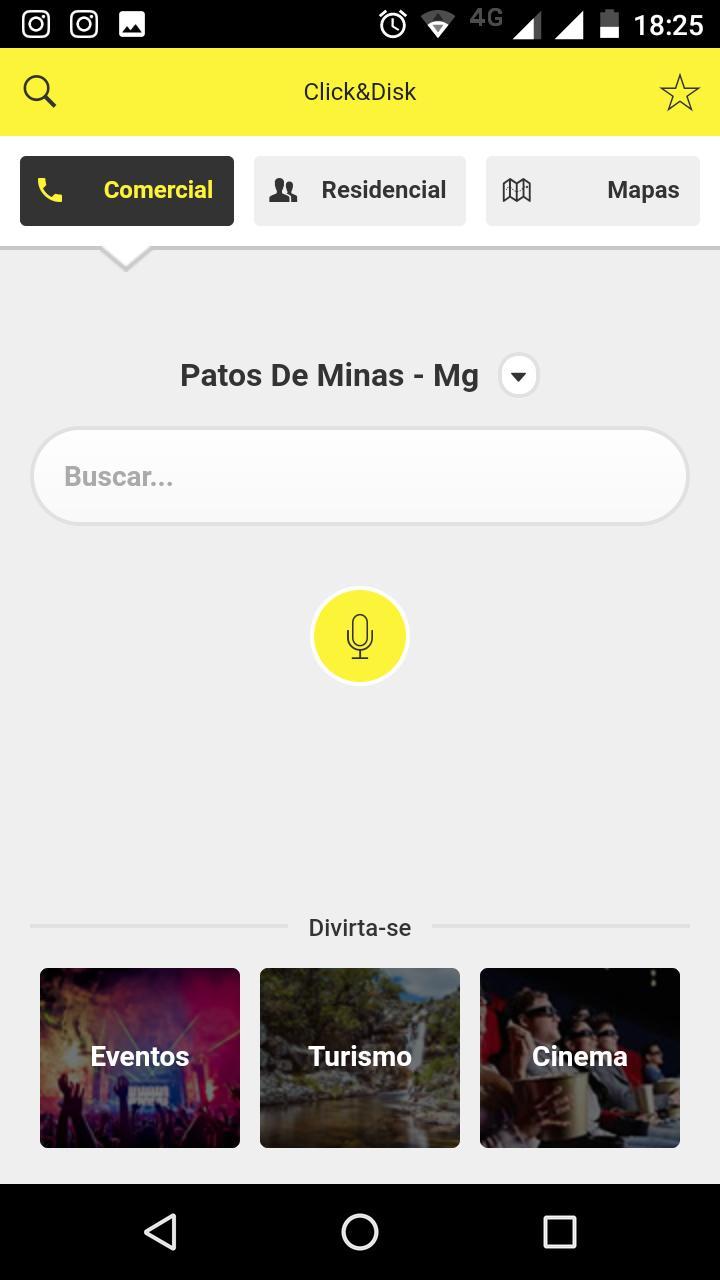This screenshot has width=720, height=1280.
Task: Open the Eventos card
Action: (x=140, y=1057)
